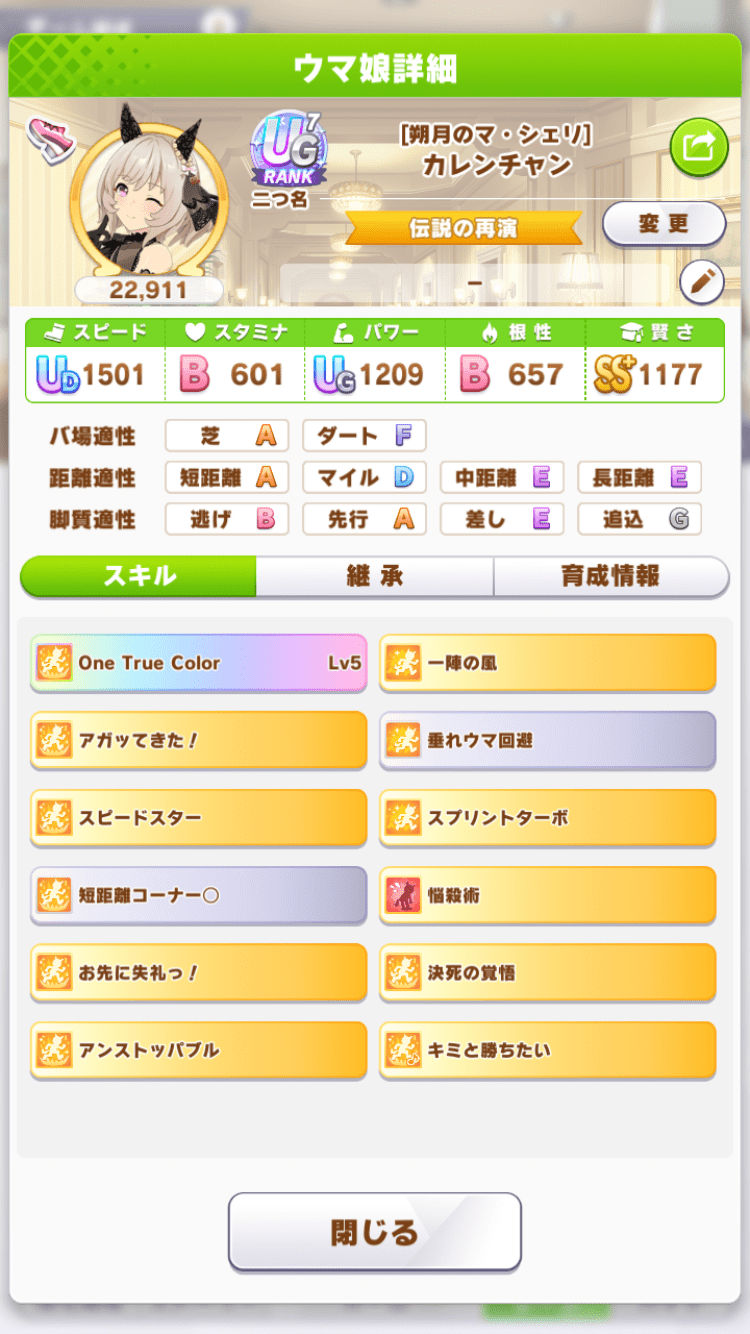Tap the 変更 button
Viewport: 750px width, 1334px height.
[x=665, y=224]
